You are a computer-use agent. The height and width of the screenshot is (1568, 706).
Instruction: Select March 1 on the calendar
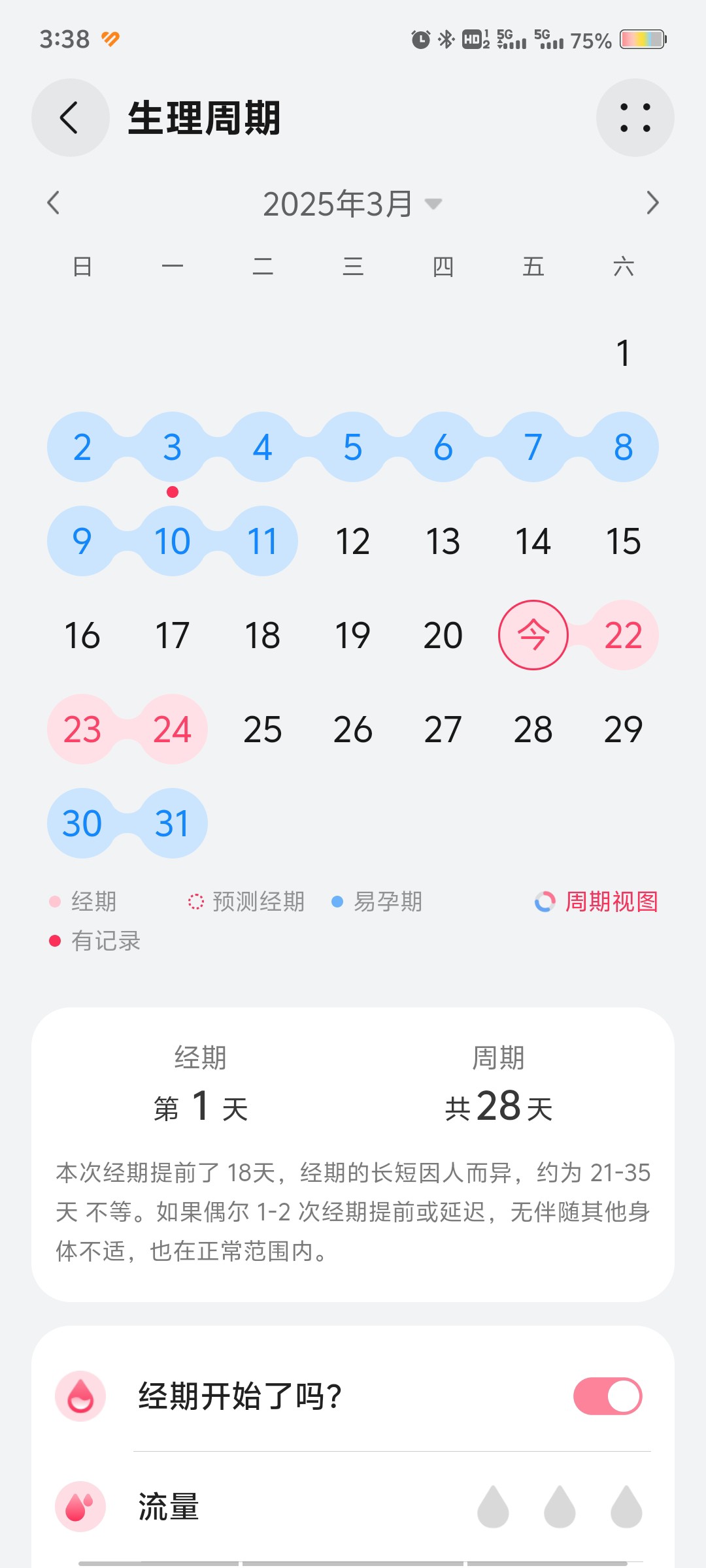point(624,353)
